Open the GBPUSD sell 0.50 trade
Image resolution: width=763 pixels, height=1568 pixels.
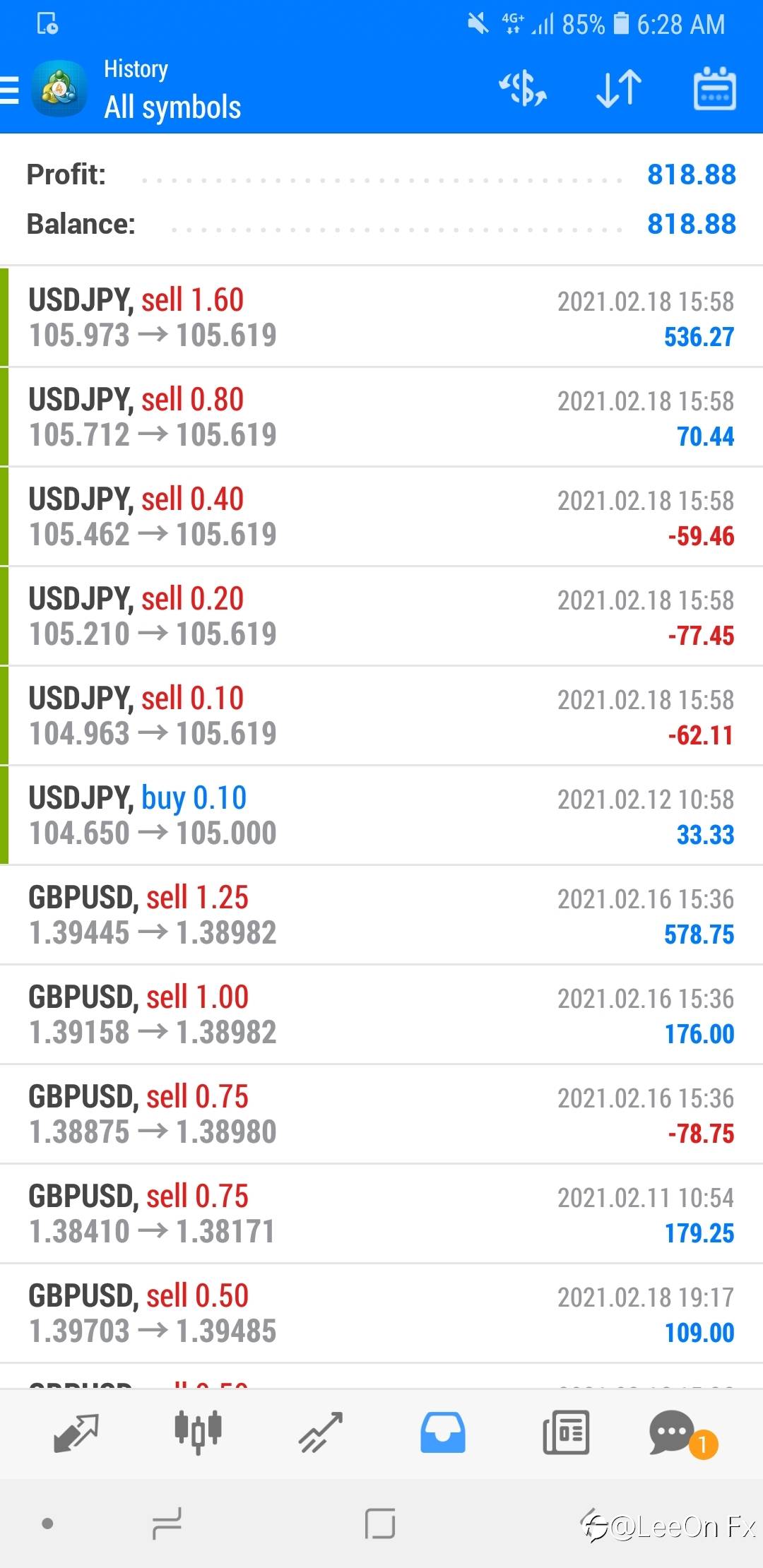click(381, 1313)
